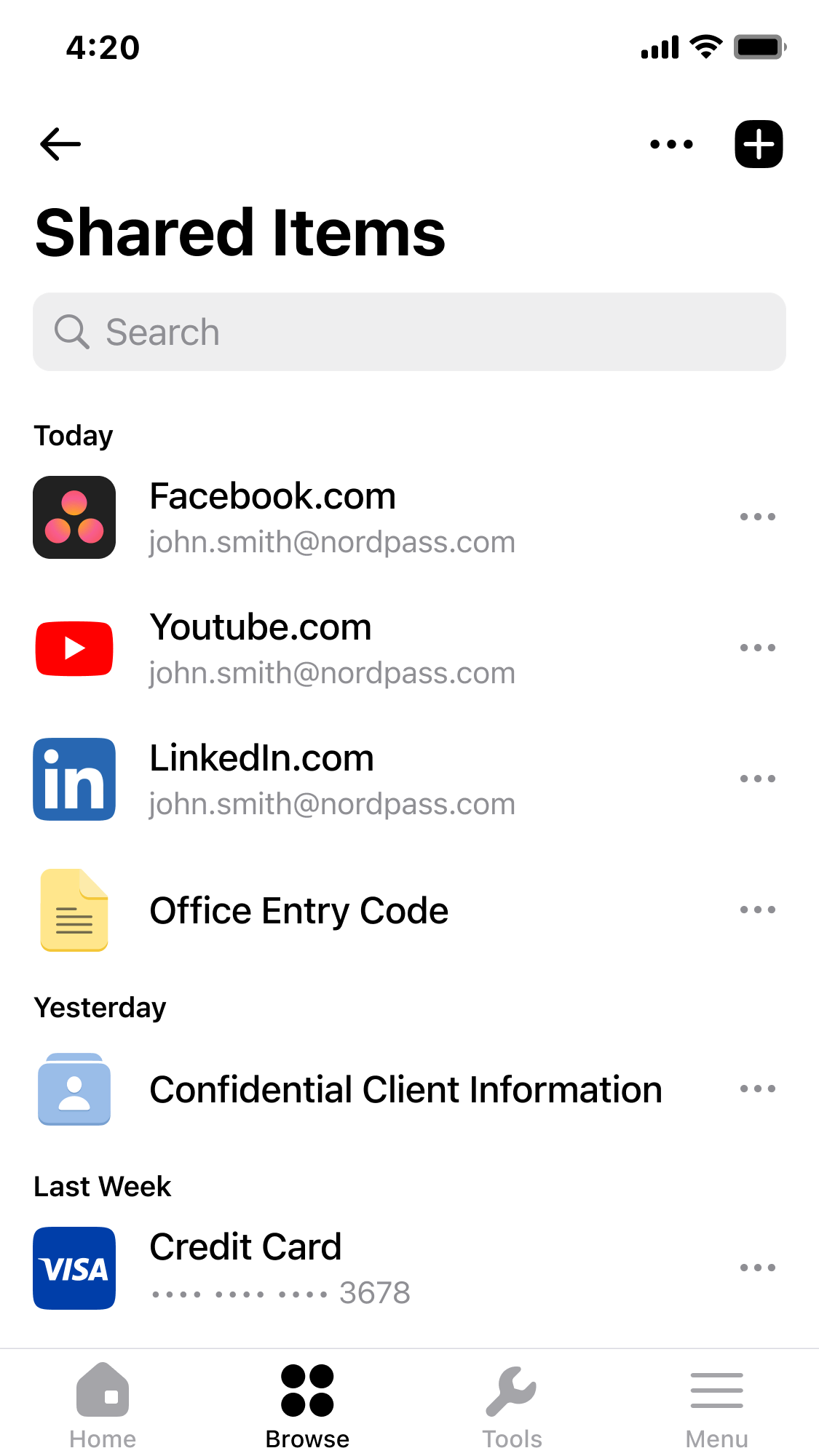Switch to the Tools tab
819x1456 pixels.
(512, 1406)
